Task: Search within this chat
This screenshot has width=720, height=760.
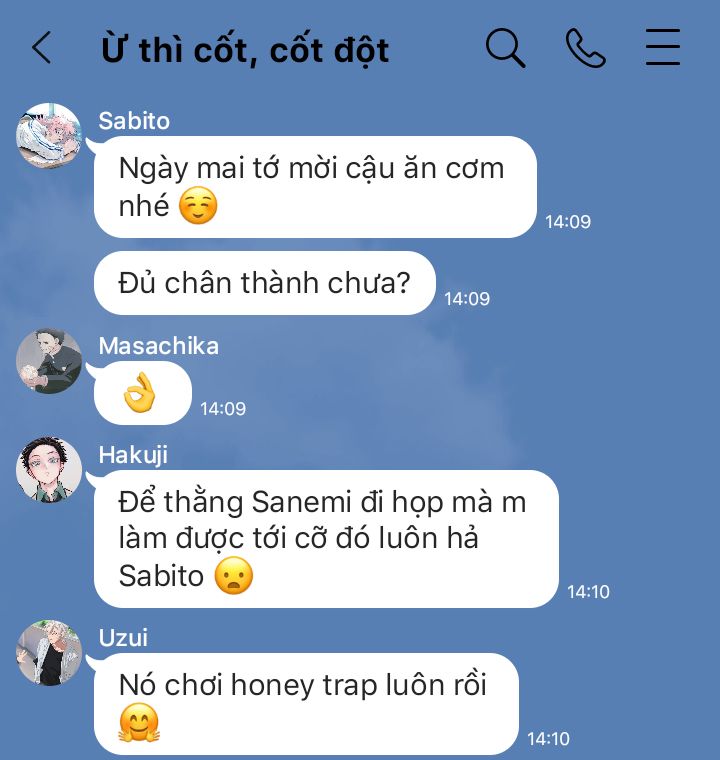Action: 506,48
